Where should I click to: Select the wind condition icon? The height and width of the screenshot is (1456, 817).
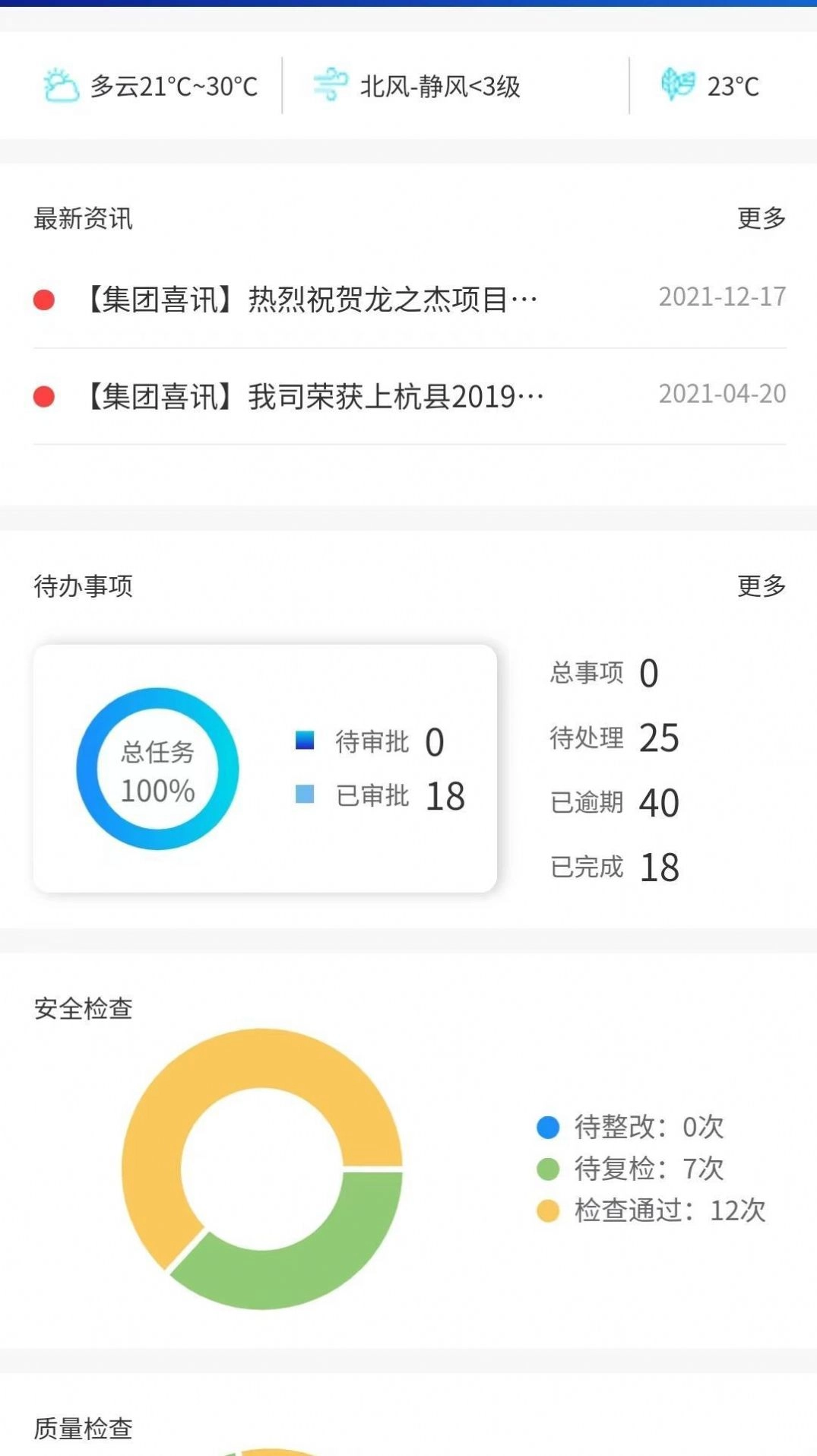pyautogui.click(x=330, y=86)
